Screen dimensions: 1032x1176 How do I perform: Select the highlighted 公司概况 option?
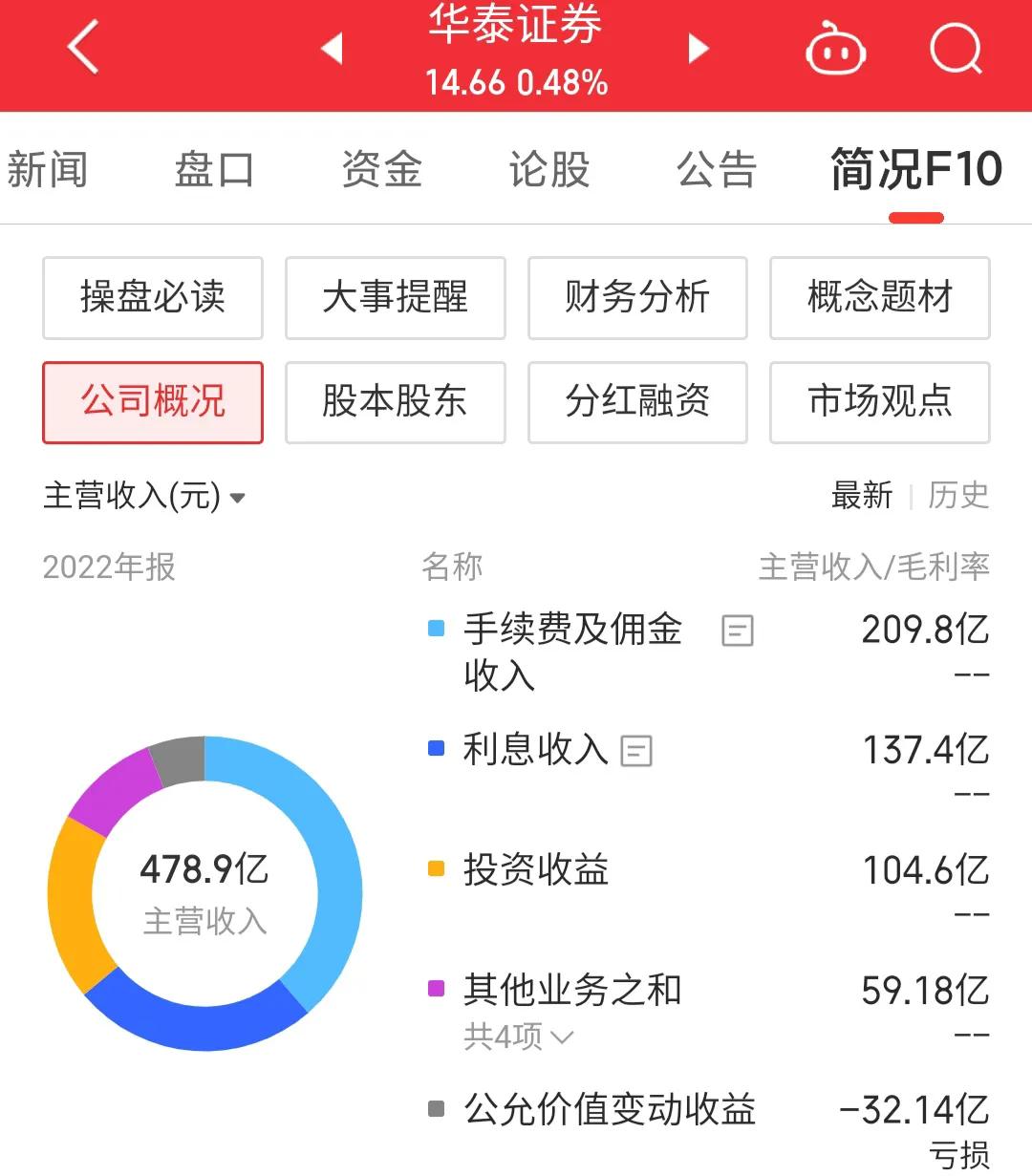point(152,402)
